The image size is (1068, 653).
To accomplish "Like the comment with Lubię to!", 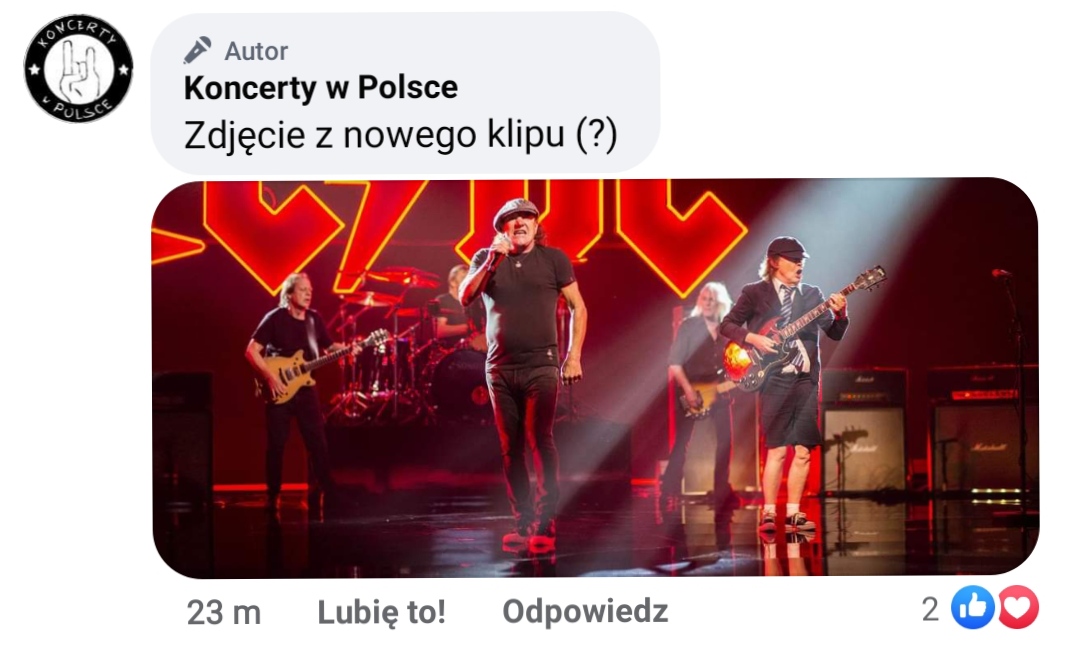I will pos(381,611).
